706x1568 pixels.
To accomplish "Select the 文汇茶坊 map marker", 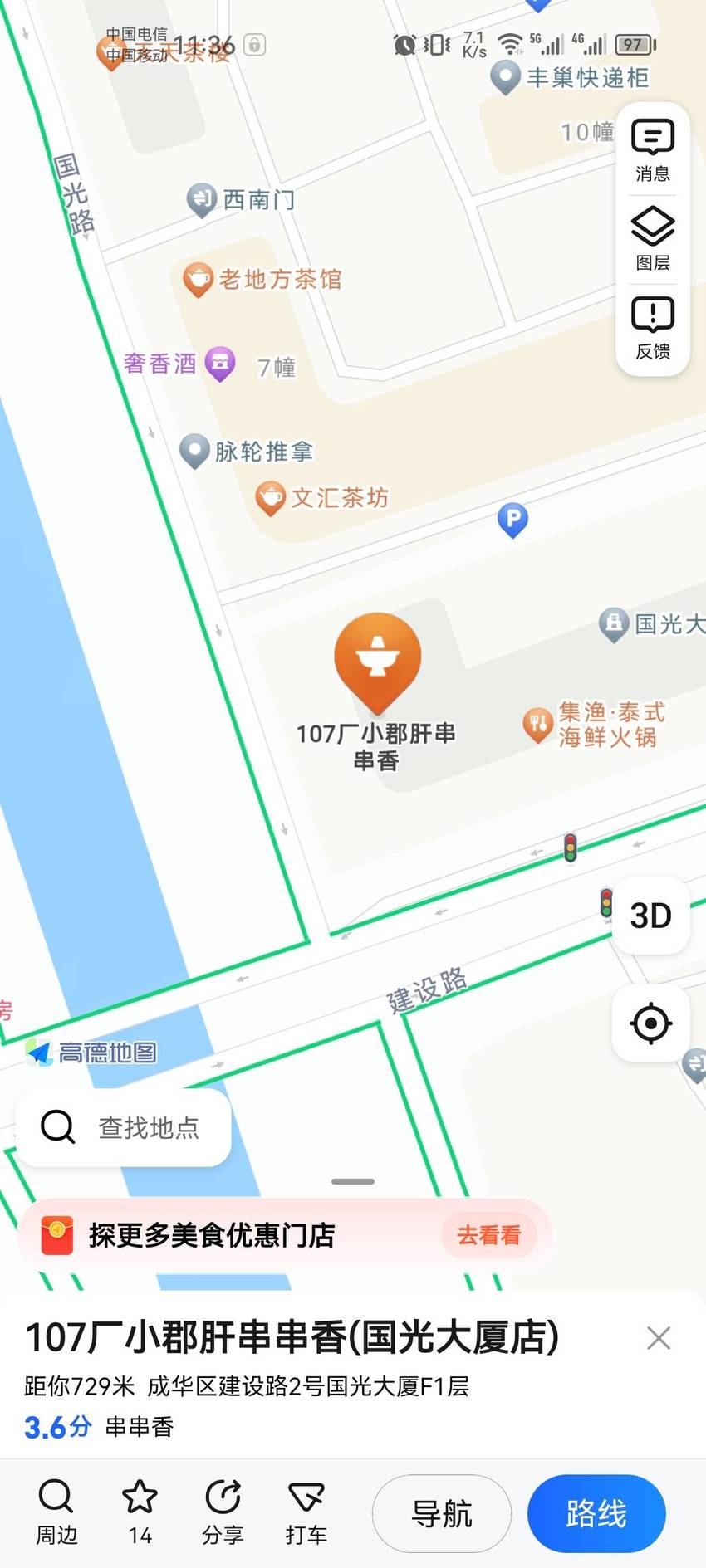I will click(x=270, y=498).
